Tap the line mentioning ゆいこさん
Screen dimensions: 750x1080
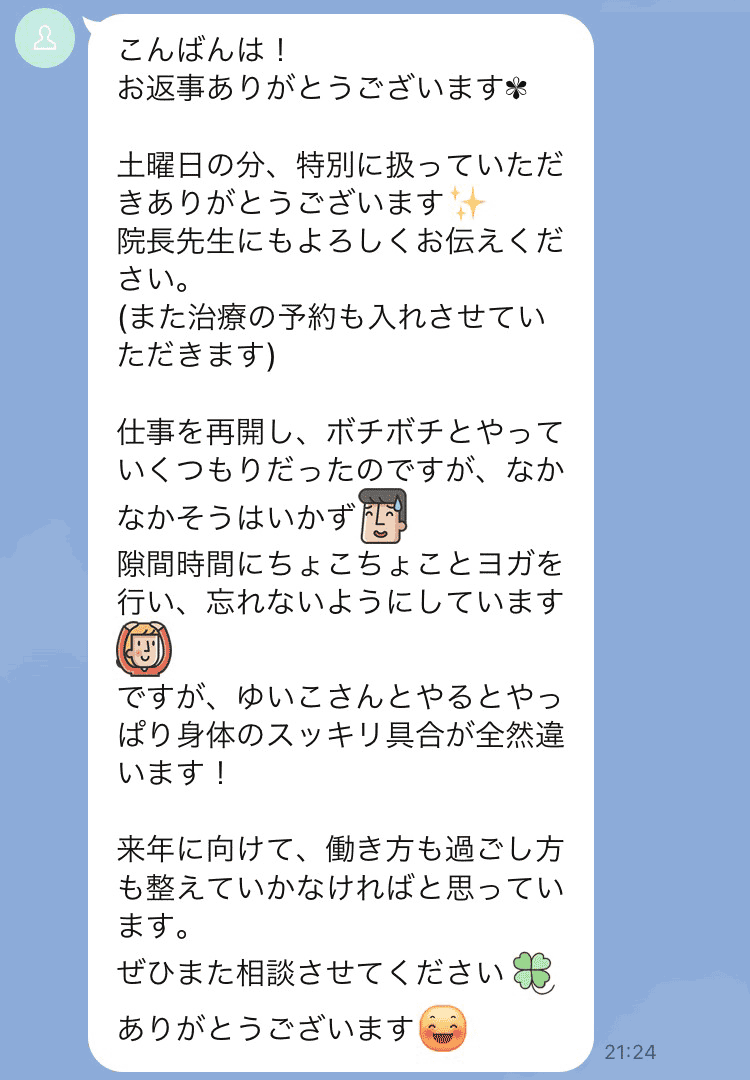pyautogui.click(x=340, y=700)
